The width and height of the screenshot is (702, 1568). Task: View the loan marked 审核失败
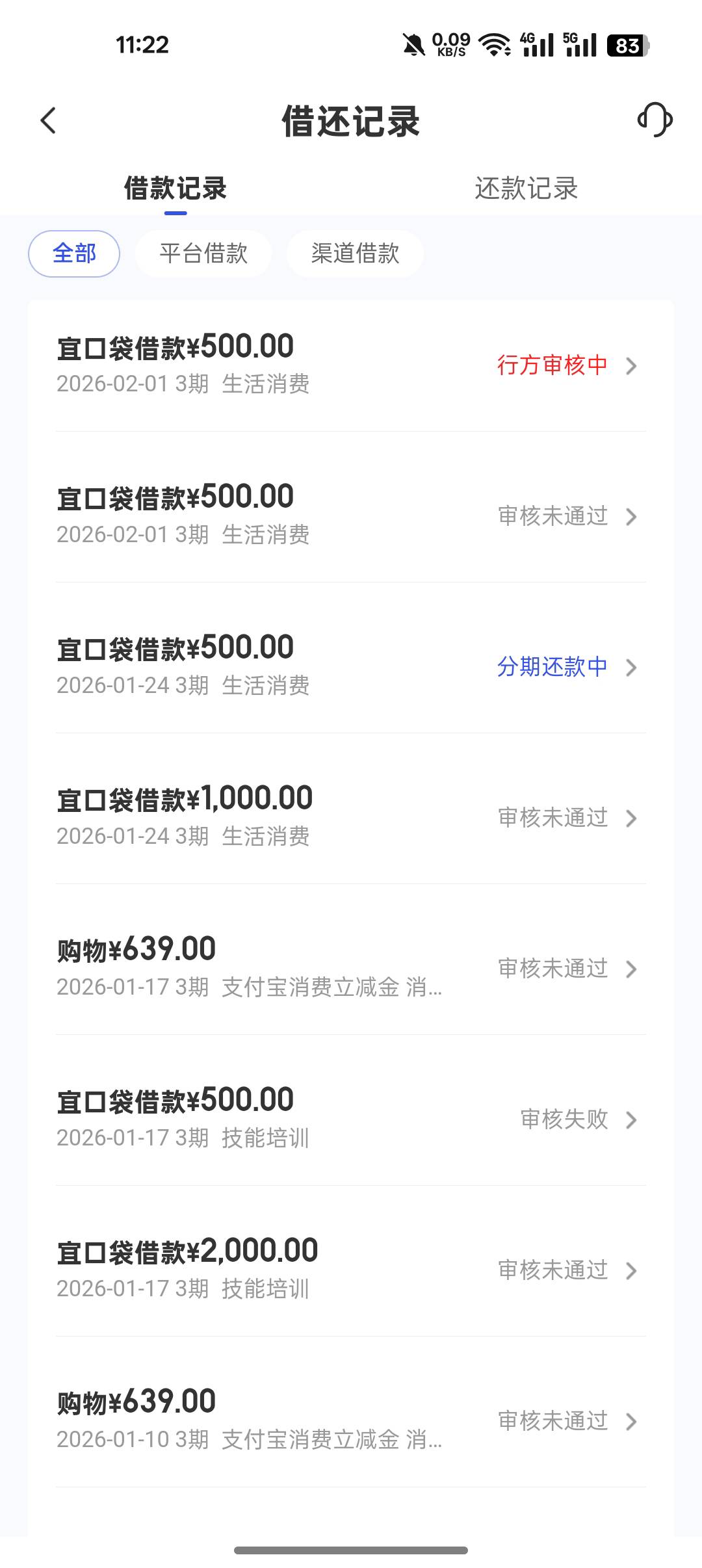(x=351, y=1119)
